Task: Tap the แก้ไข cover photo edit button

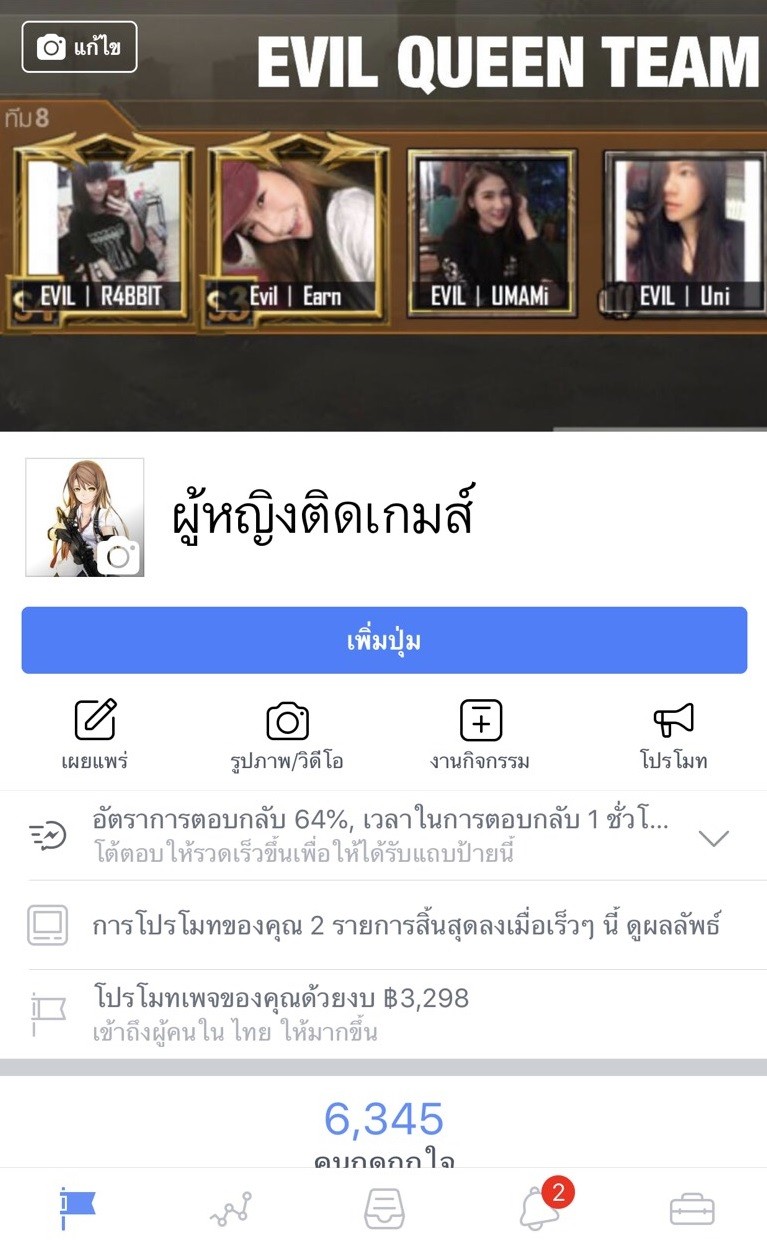Action: (x=79, y=47)
